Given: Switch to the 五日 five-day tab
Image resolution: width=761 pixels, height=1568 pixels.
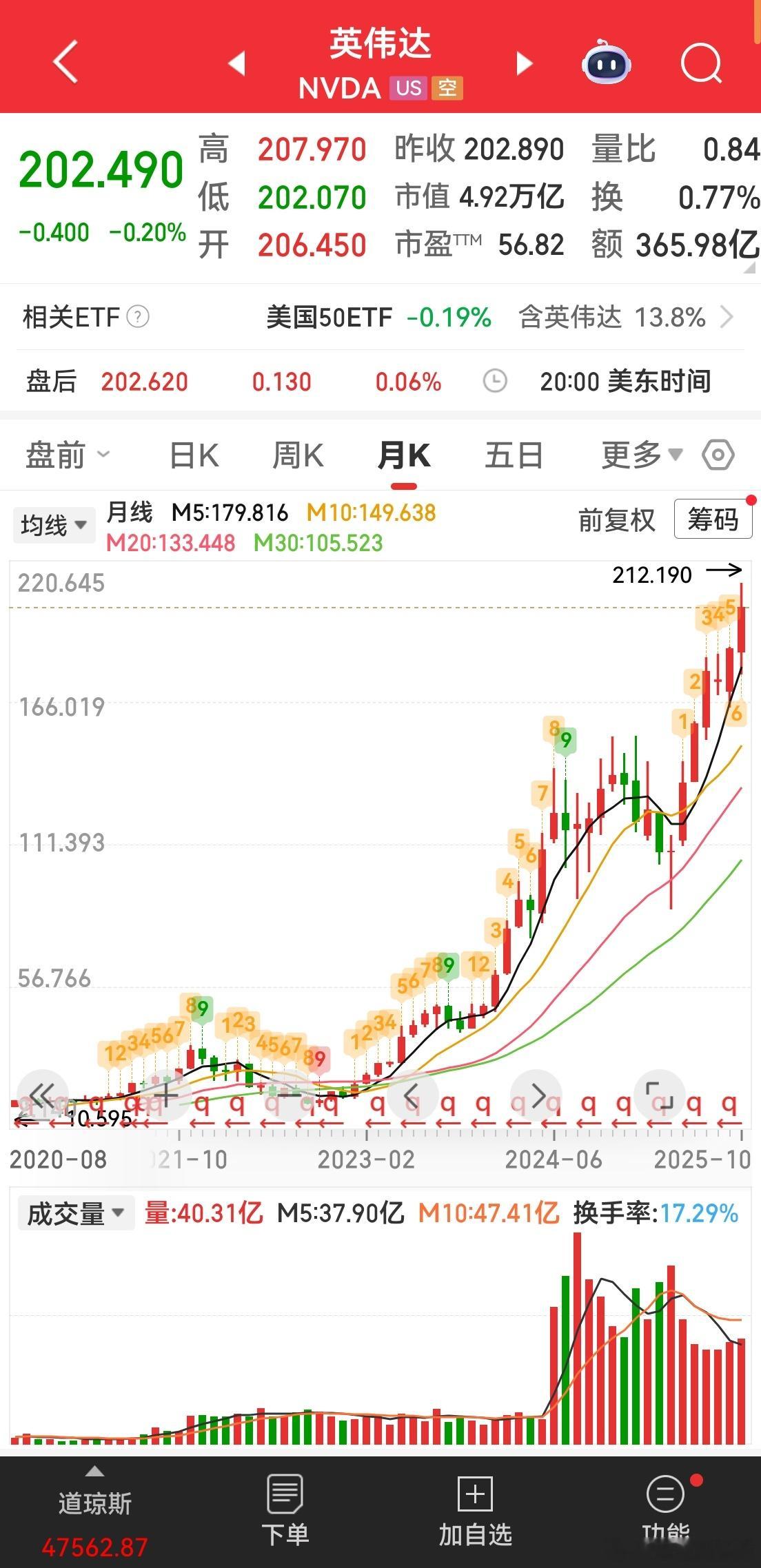Looking at the screenshot, I should click(x=512, y=454).
